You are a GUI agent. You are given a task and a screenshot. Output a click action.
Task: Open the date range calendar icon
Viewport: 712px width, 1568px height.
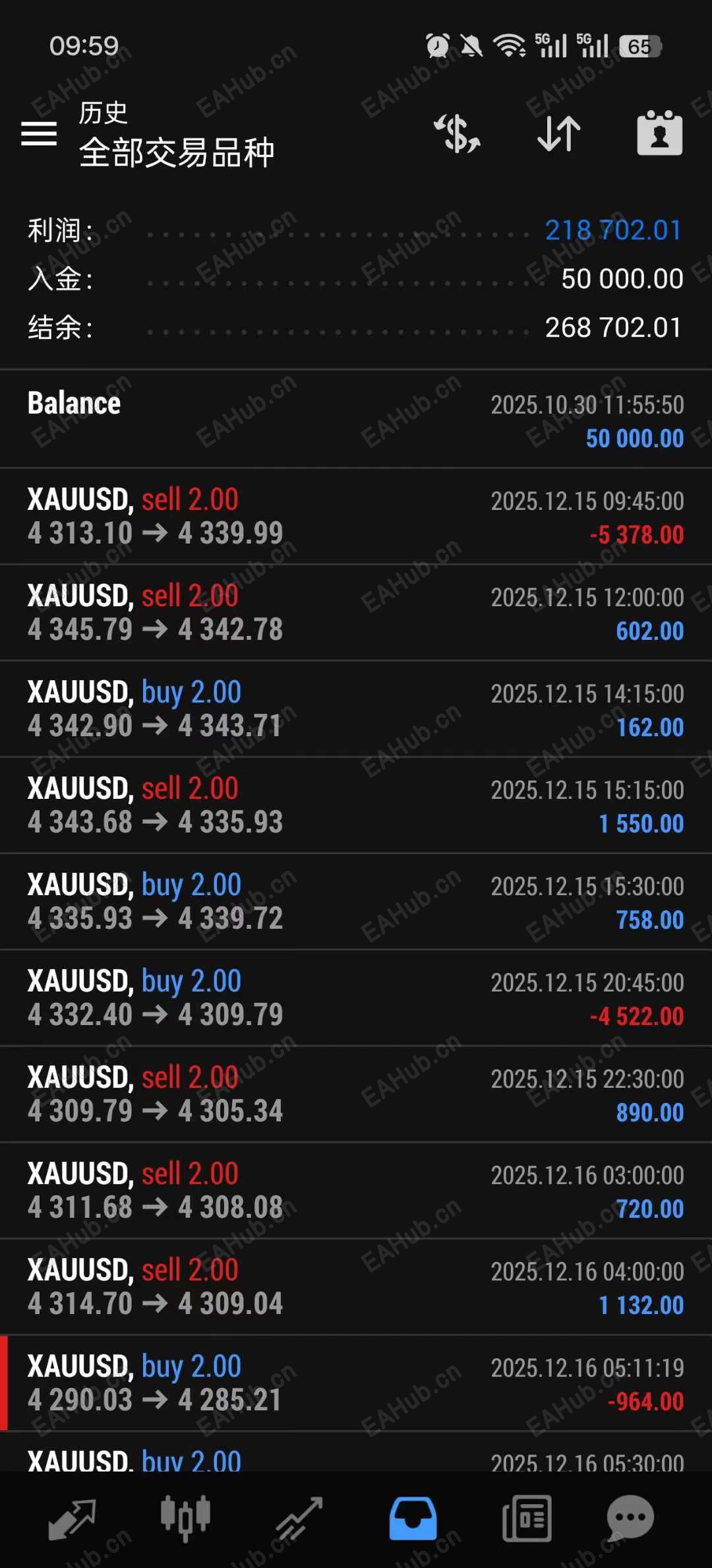(x=659, y=134)
